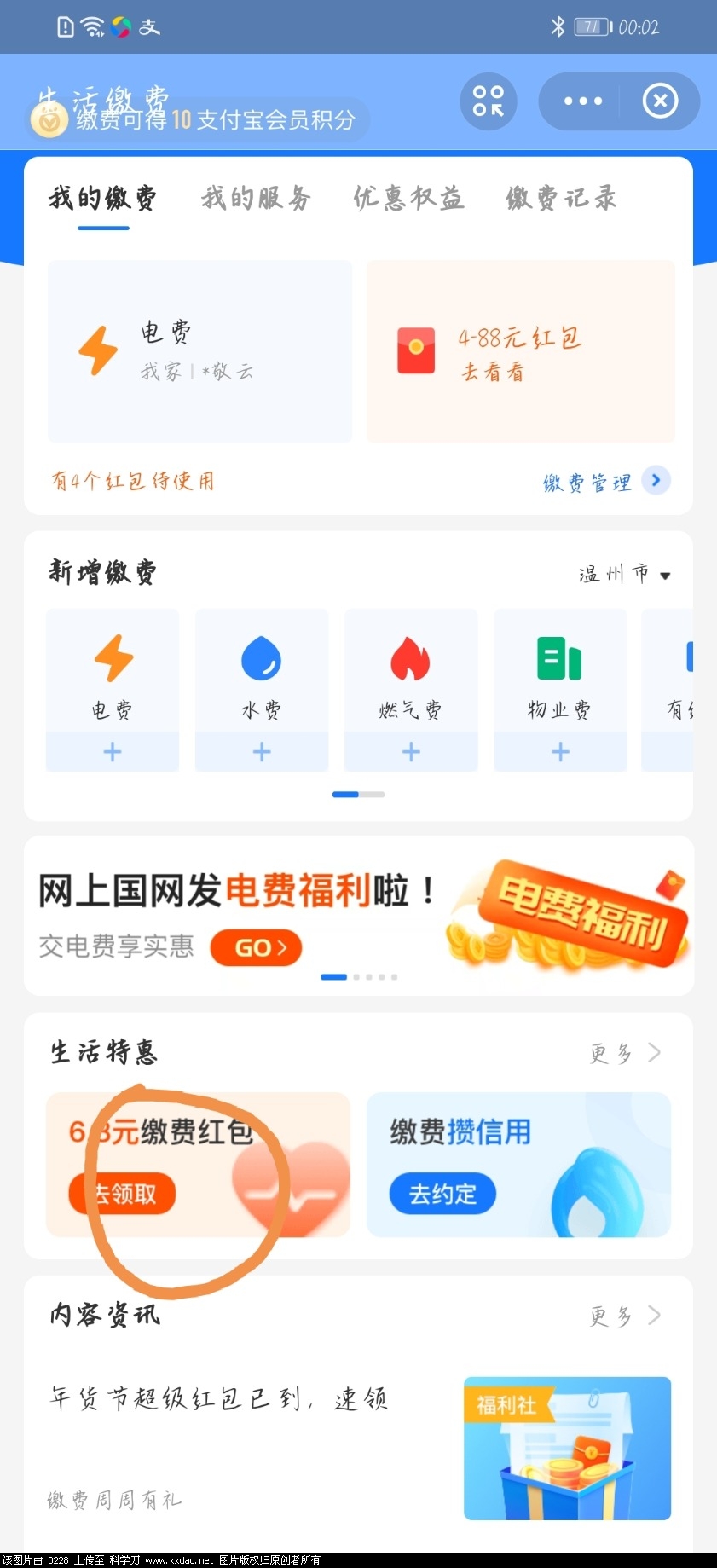The width and height of the screenshot is (717, 1568).
Task: Change city from 温州市 dropdown
Action: (624, 575)
